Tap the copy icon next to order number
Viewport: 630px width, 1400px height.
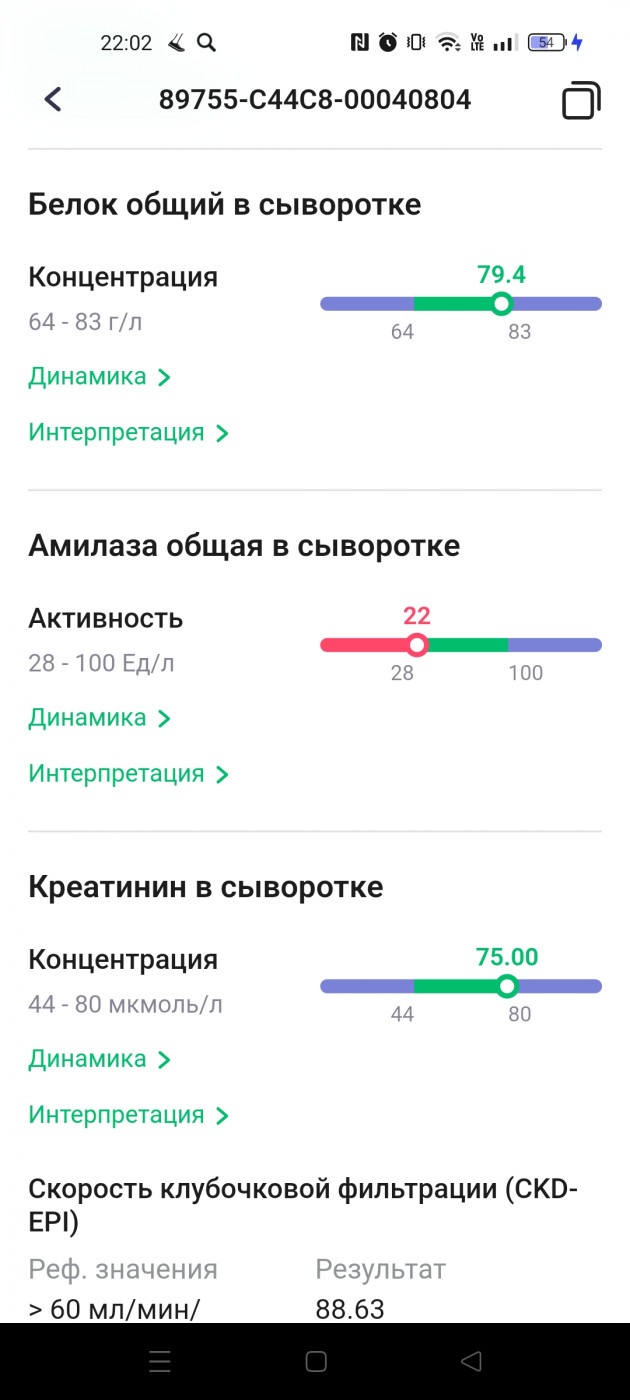point(581,100)
